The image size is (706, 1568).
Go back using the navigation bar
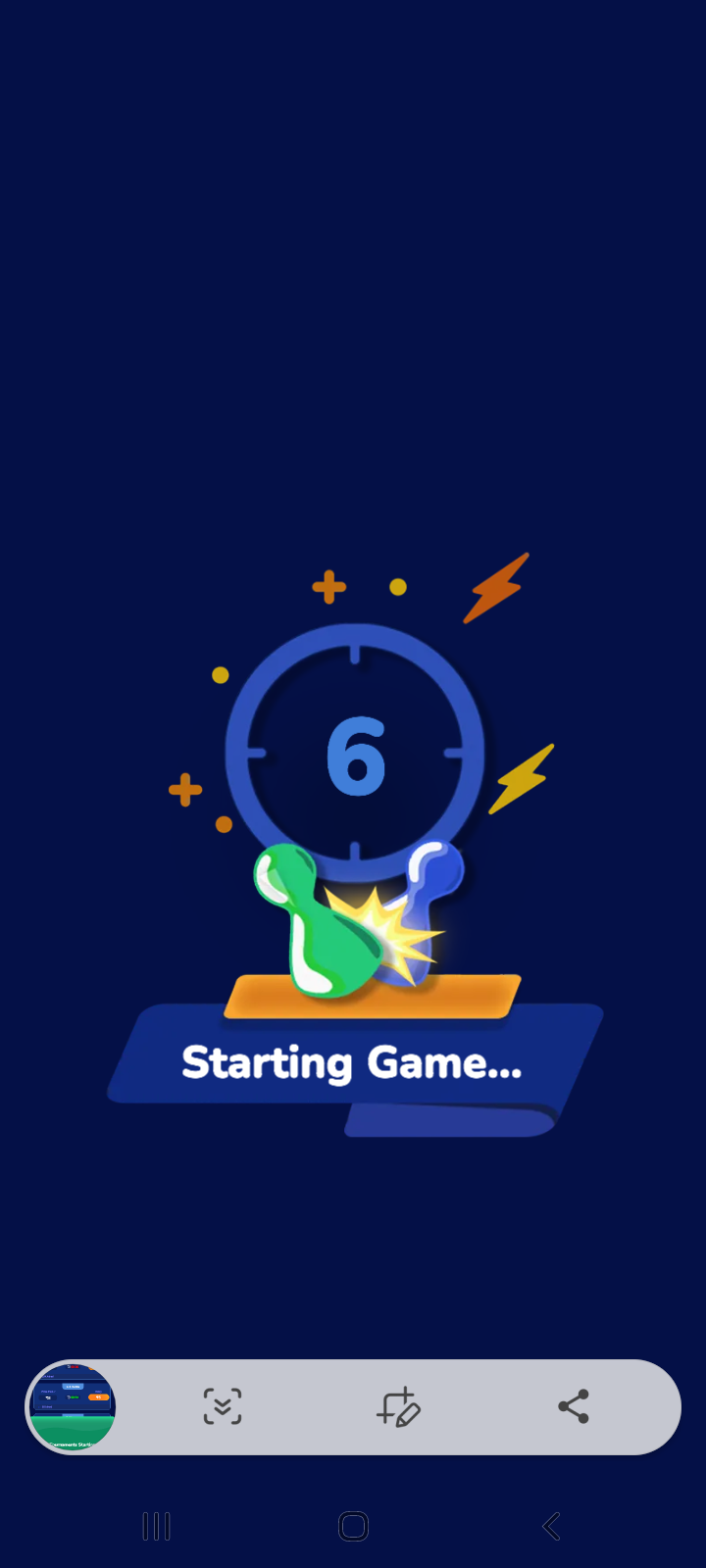(551, 1526)
